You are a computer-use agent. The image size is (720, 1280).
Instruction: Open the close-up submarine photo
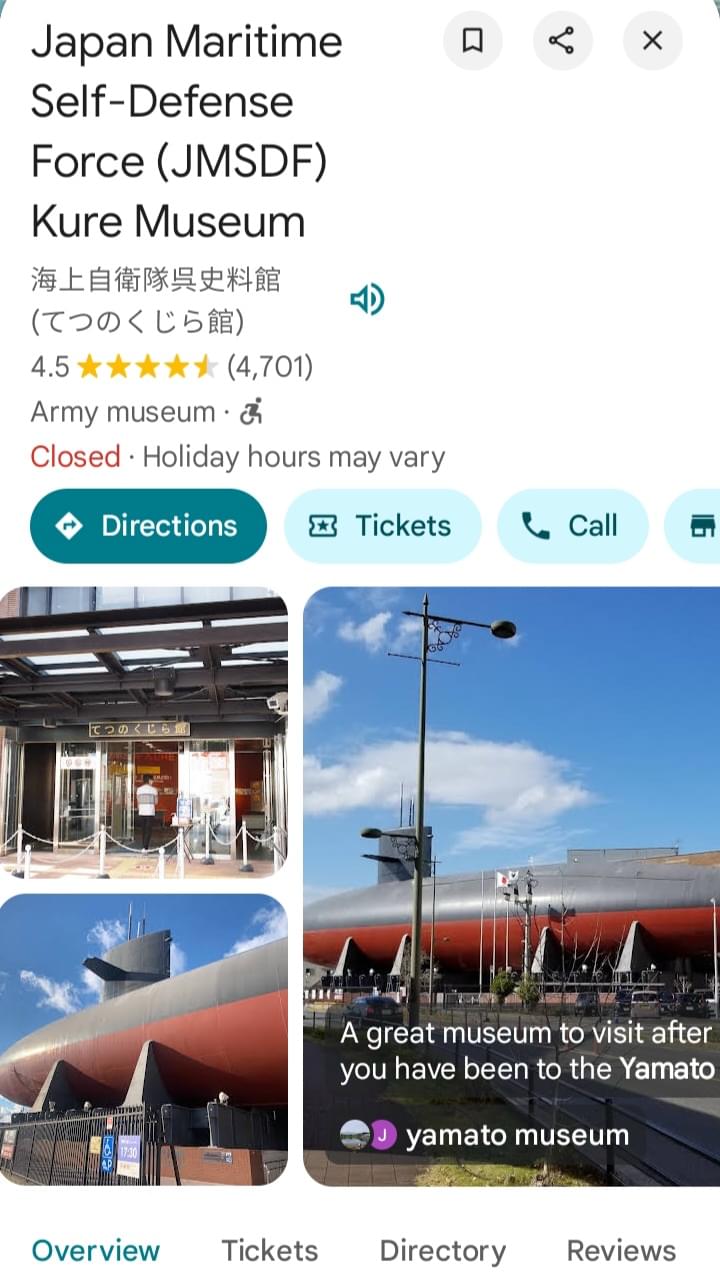pos(144,1038)
